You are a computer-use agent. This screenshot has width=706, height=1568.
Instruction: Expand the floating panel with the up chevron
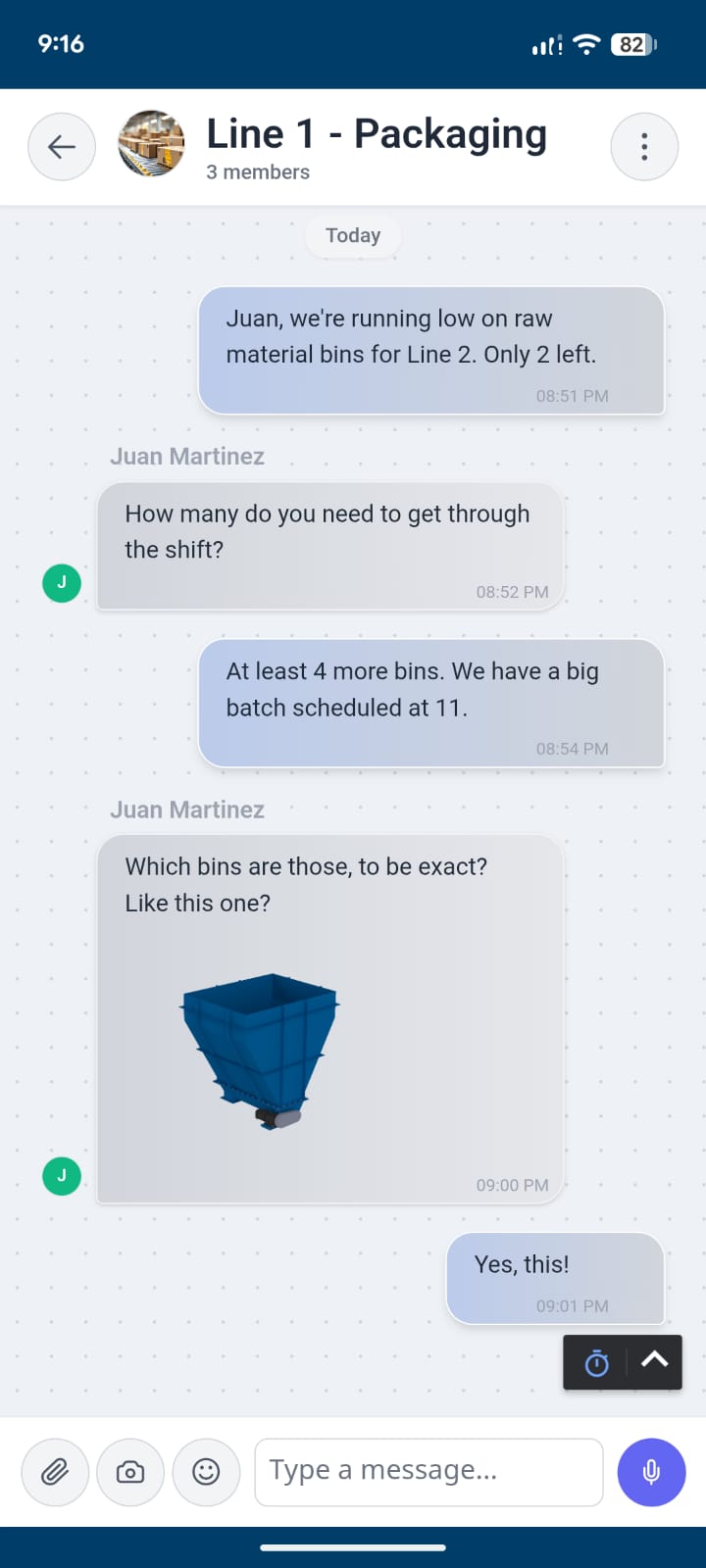tap(654, 1361)
